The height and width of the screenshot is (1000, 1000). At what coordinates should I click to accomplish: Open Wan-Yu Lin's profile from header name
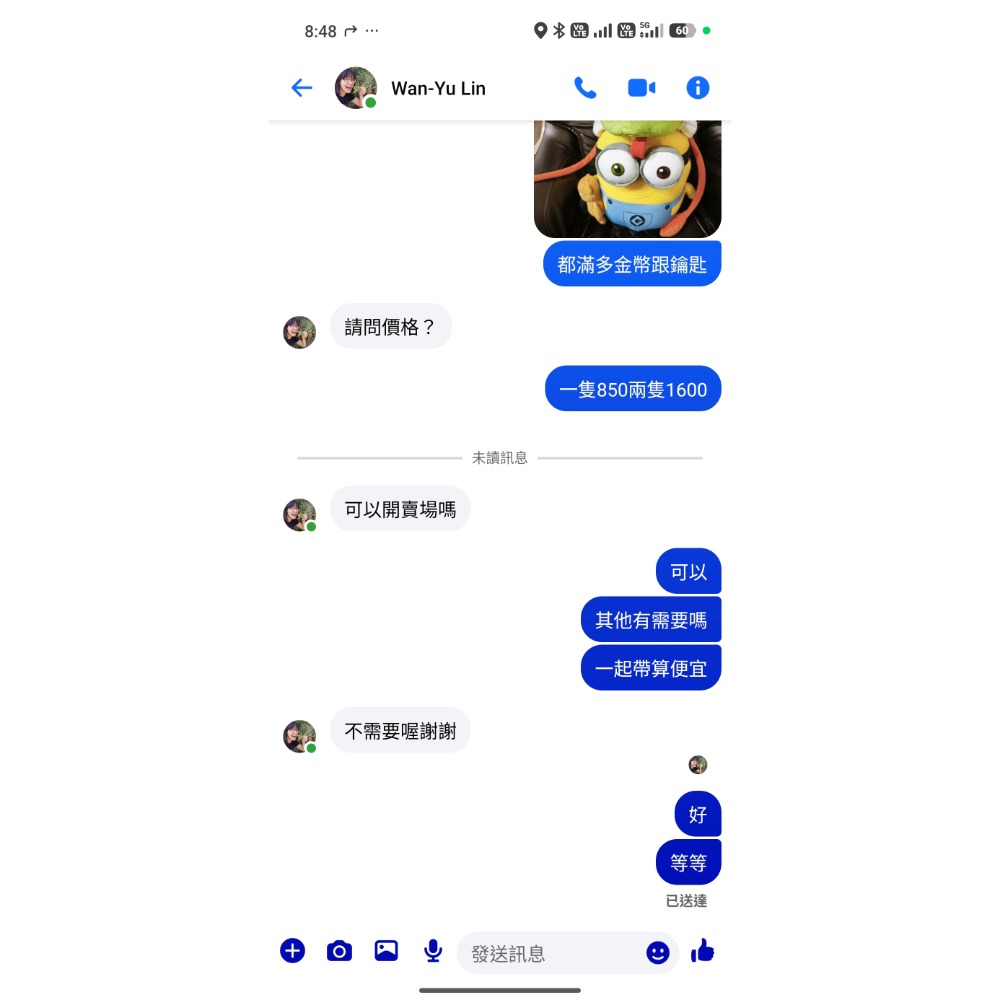coord(438,88)
